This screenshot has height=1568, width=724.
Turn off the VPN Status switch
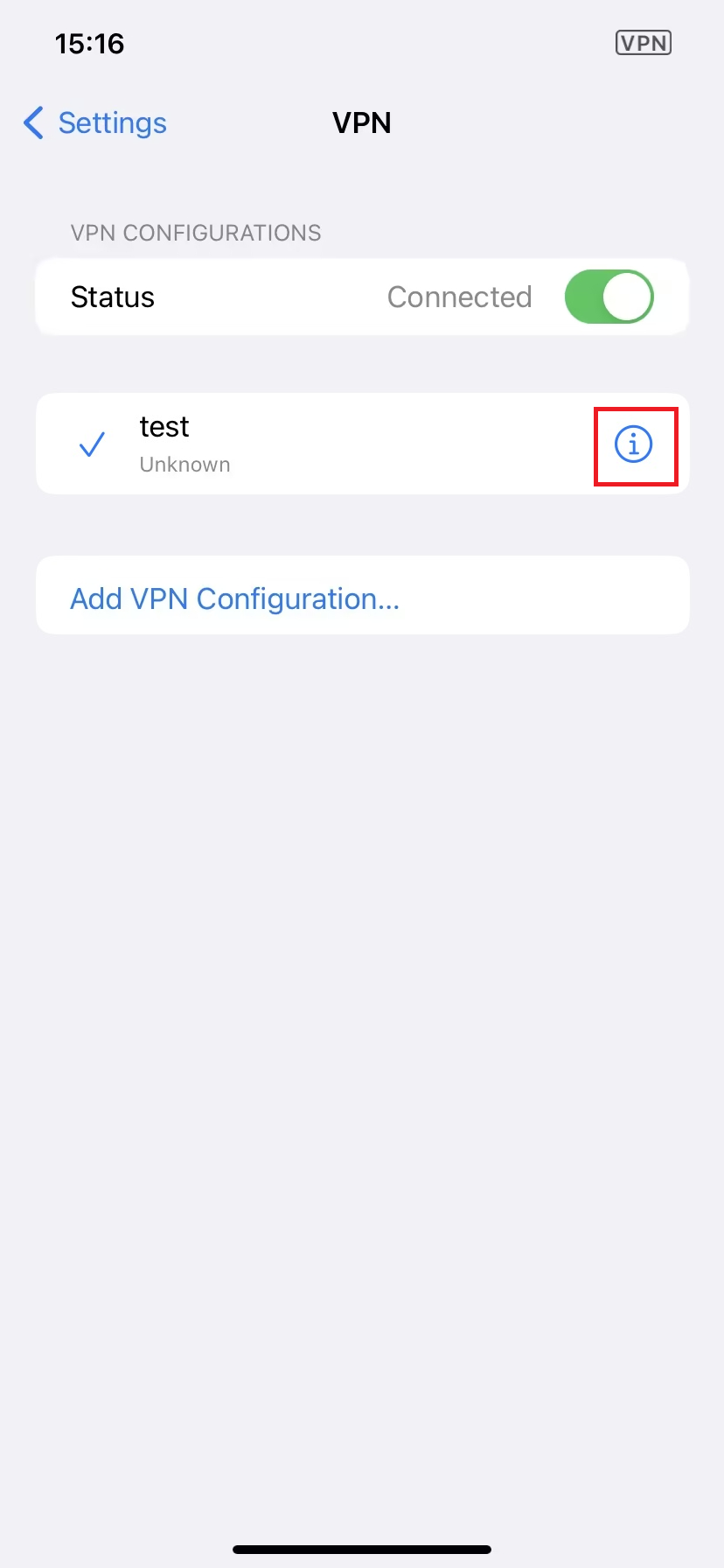[x=609, y=297]
